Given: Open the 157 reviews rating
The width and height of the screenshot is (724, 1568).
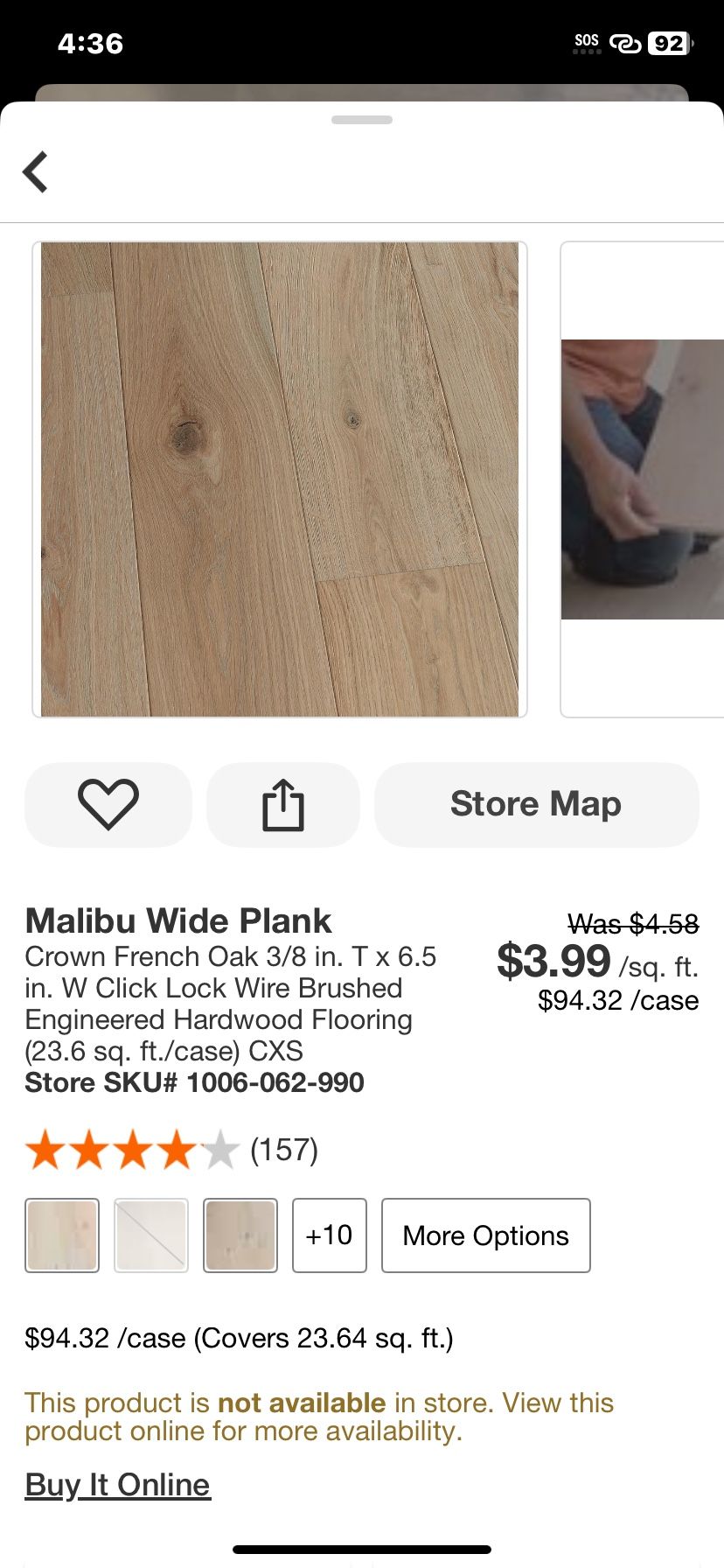Looking at the screenshot, I should (x=171, y=1150).
